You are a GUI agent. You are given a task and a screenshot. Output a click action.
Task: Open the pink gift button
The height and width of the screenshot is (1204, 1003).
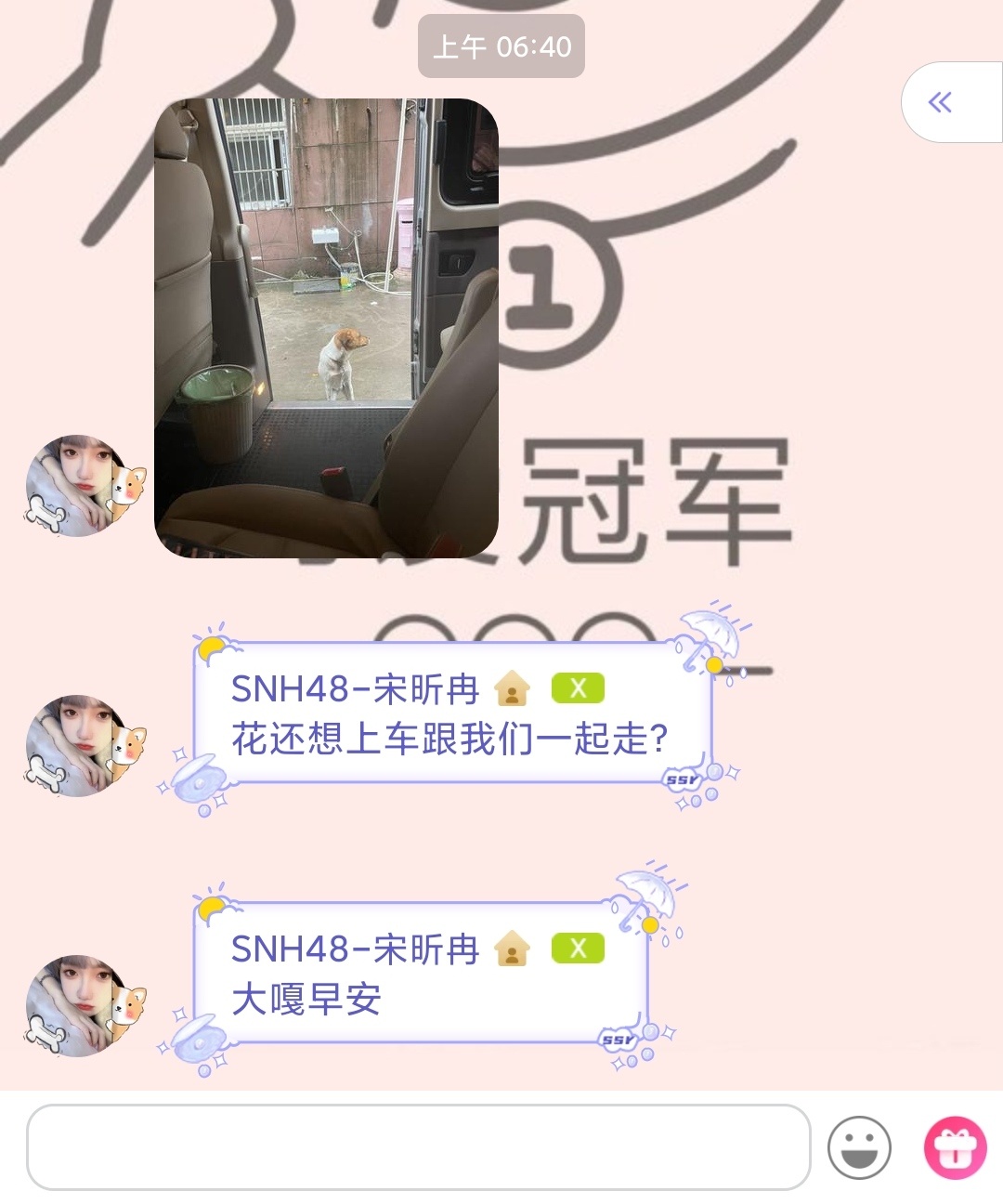(955, 1147)
